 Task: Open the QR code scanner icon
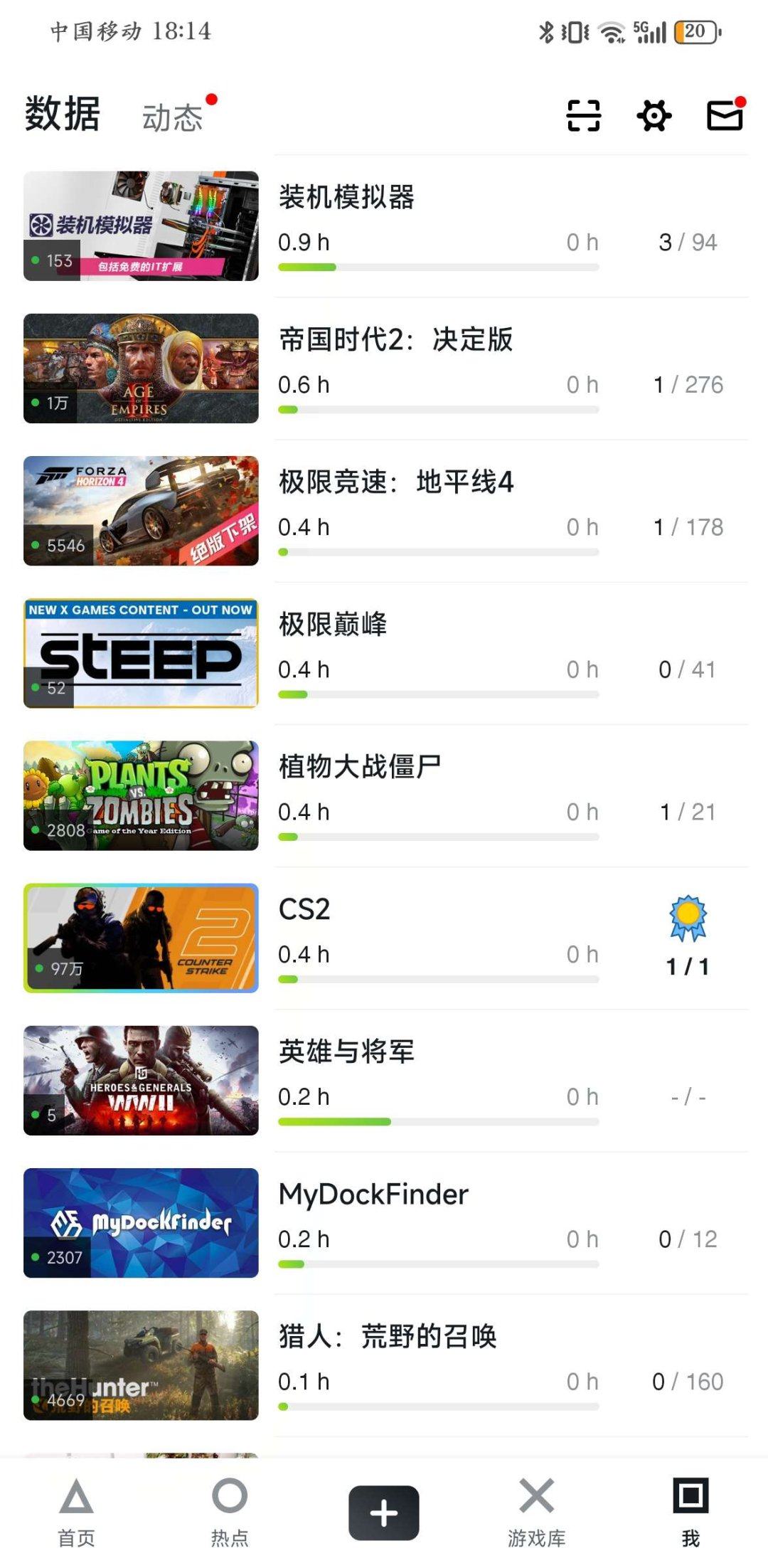click(582, 115)
